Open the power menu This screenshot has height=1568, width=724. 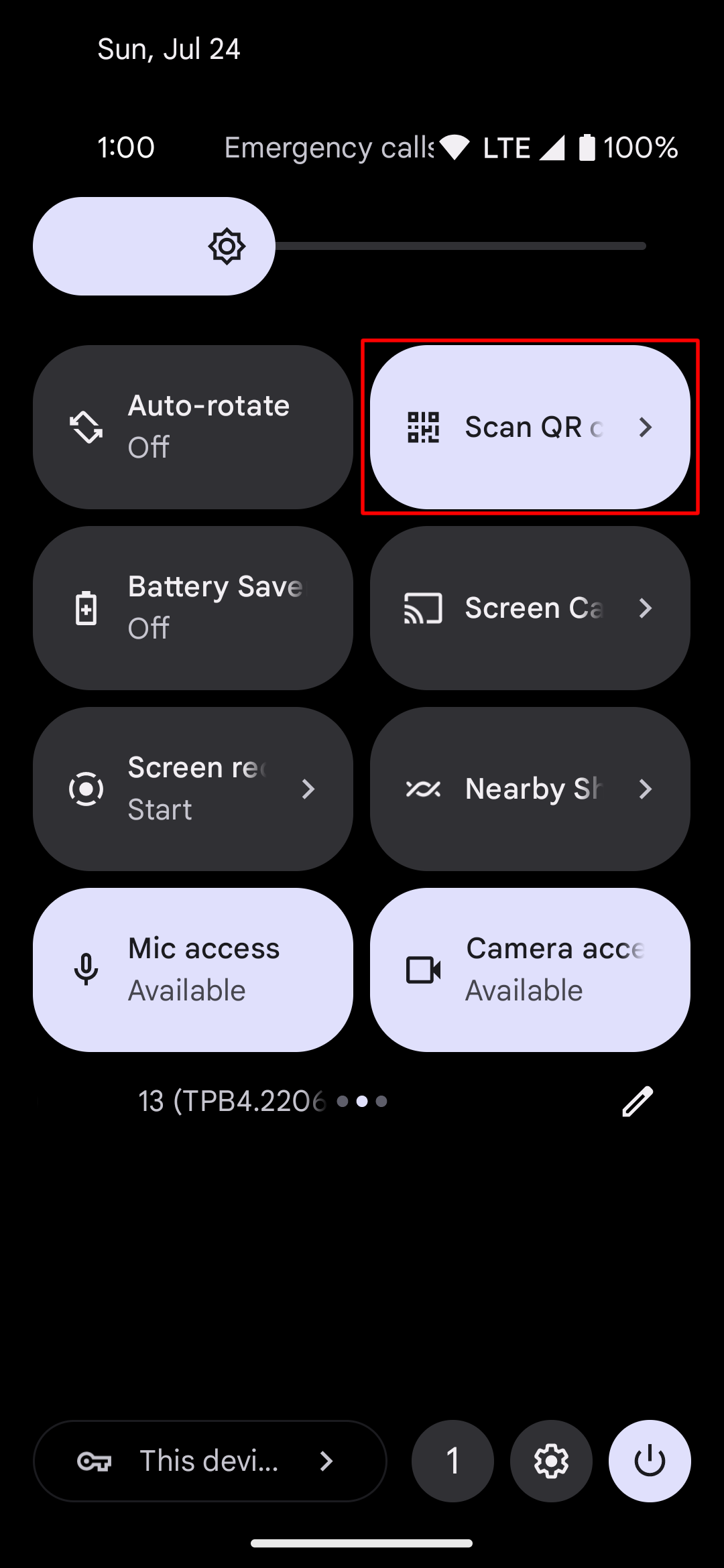tap(649, 1461)
